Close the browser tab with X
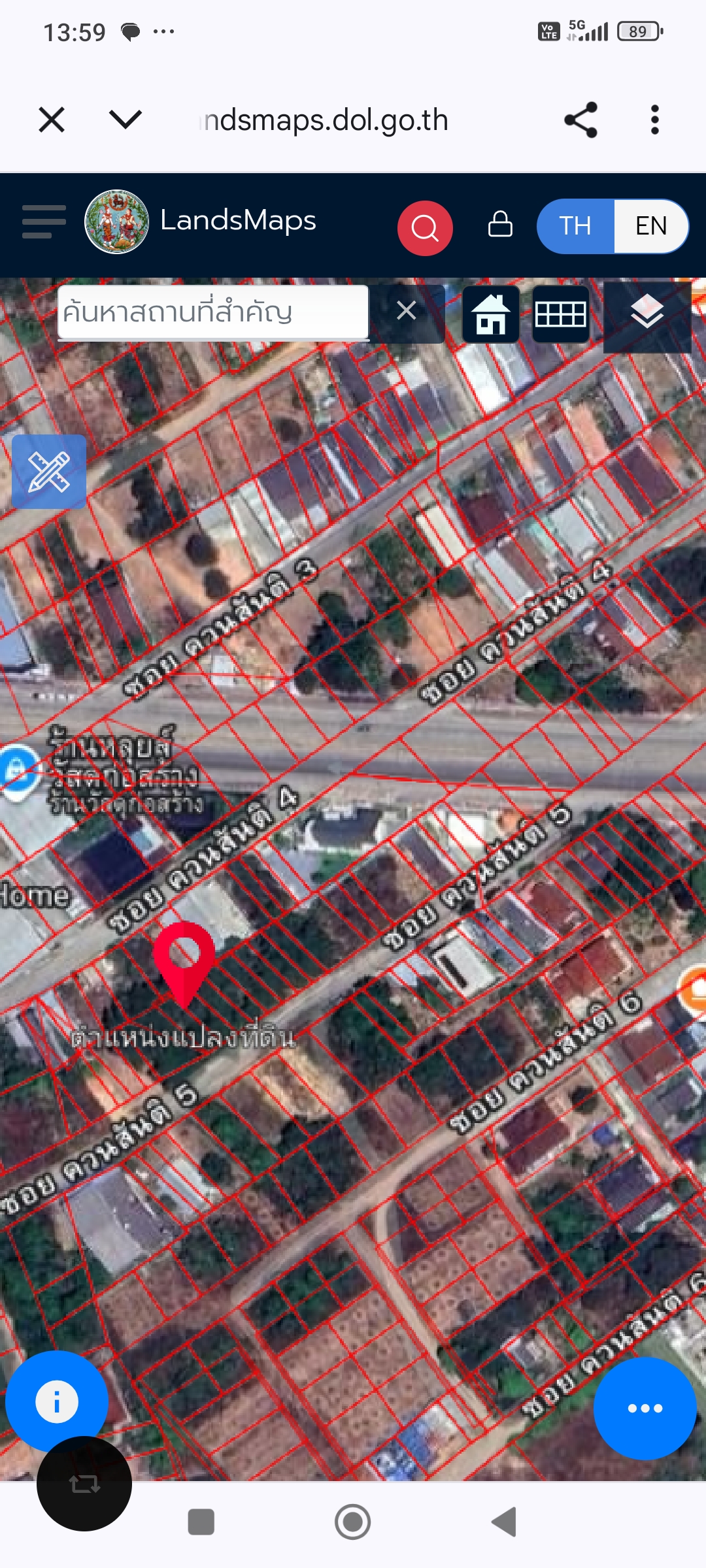 [x=52, y=120]
